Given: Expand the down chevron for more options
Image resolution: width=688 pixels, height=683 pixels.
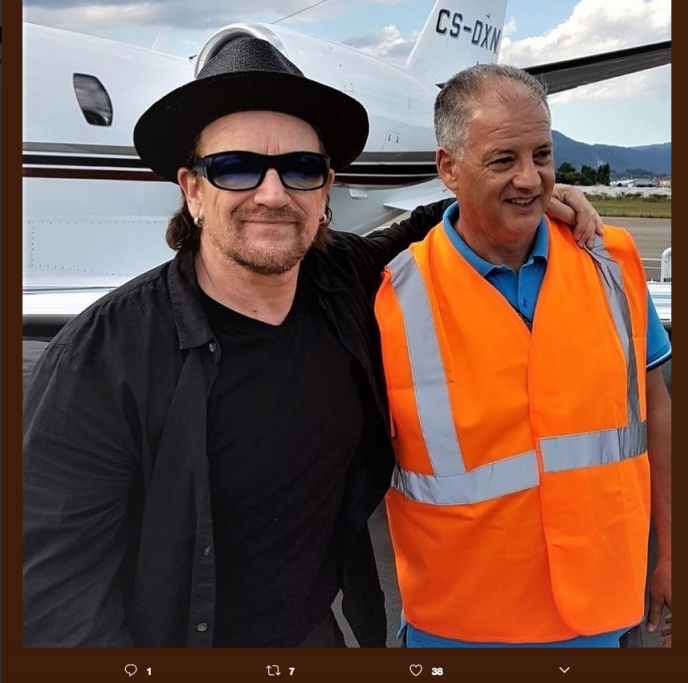Looking at the screenshot, I should [564, 670].
